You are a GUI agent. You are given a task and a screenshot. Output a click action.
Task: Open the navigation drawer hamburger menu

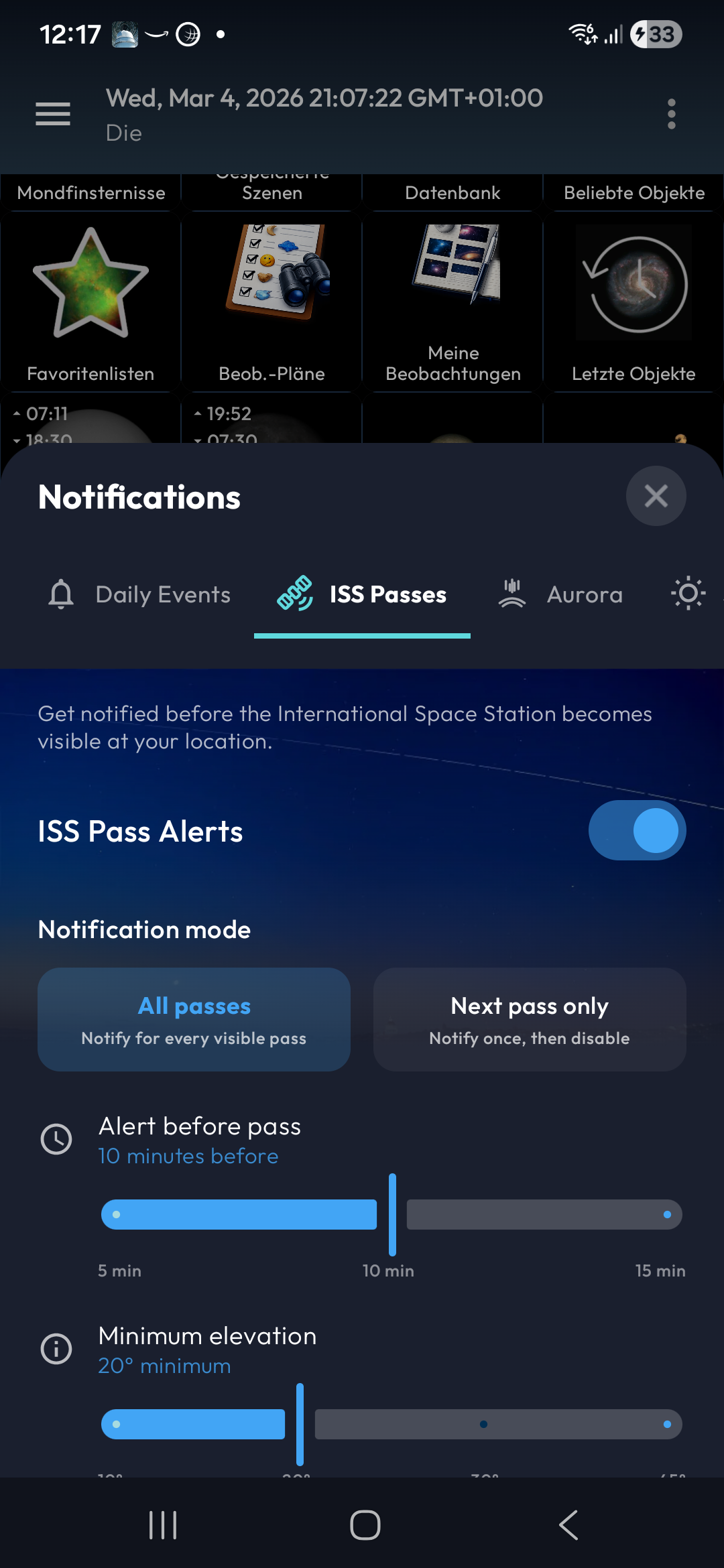[x=52, y=113]
